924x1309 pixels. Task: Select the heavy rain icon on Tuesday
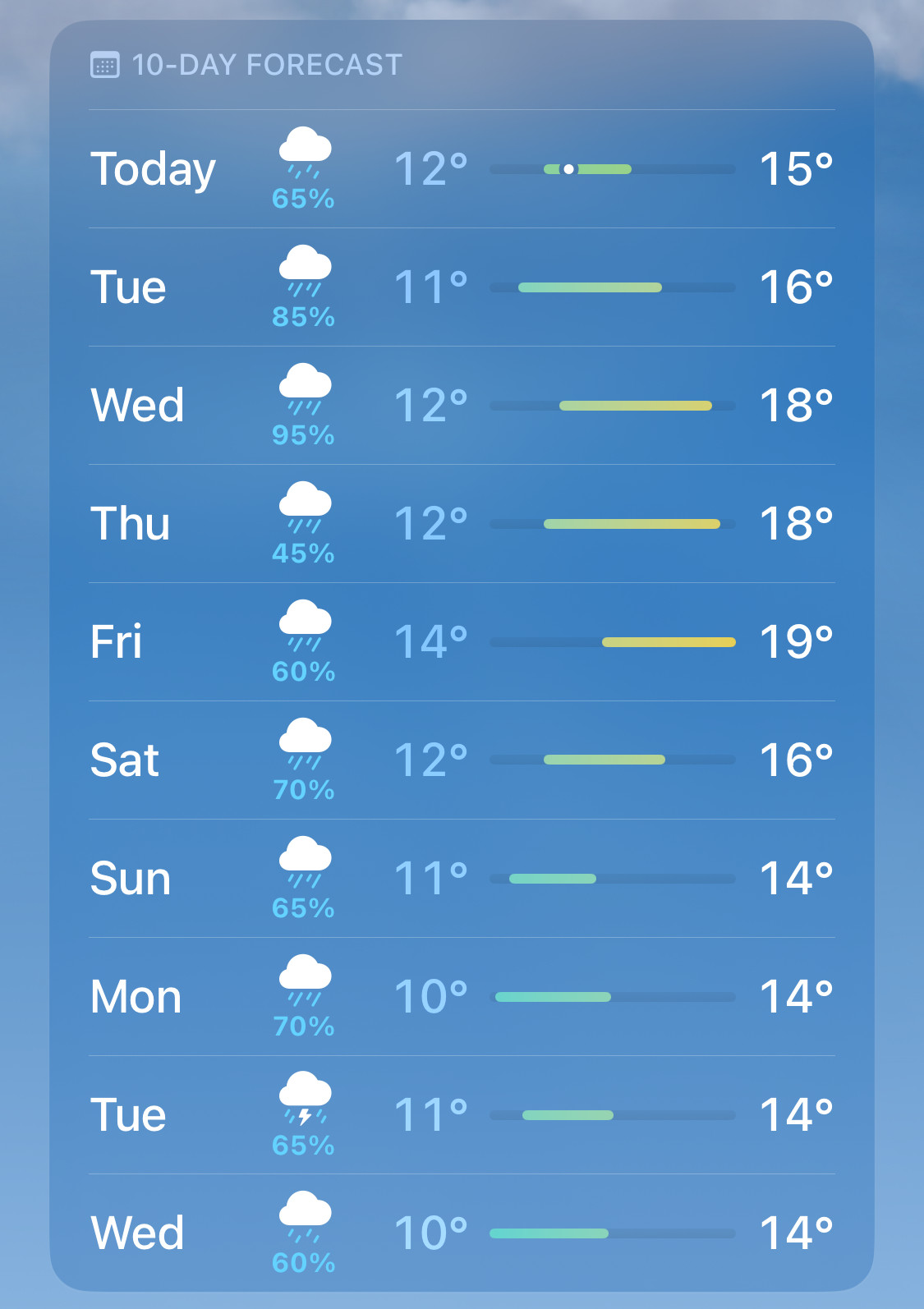[x=304, y=275]
